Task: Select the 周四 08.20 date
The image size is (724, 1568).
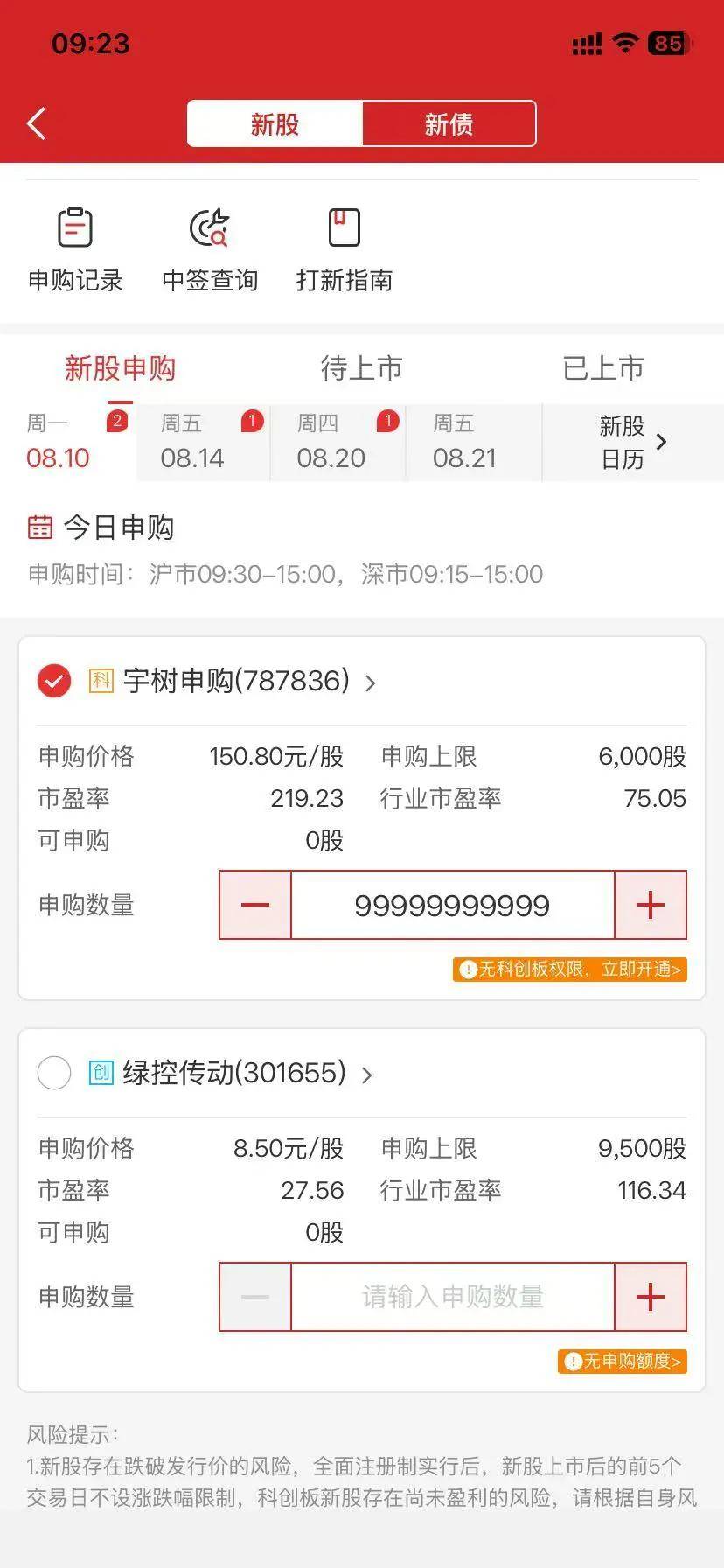Action: 338,443
